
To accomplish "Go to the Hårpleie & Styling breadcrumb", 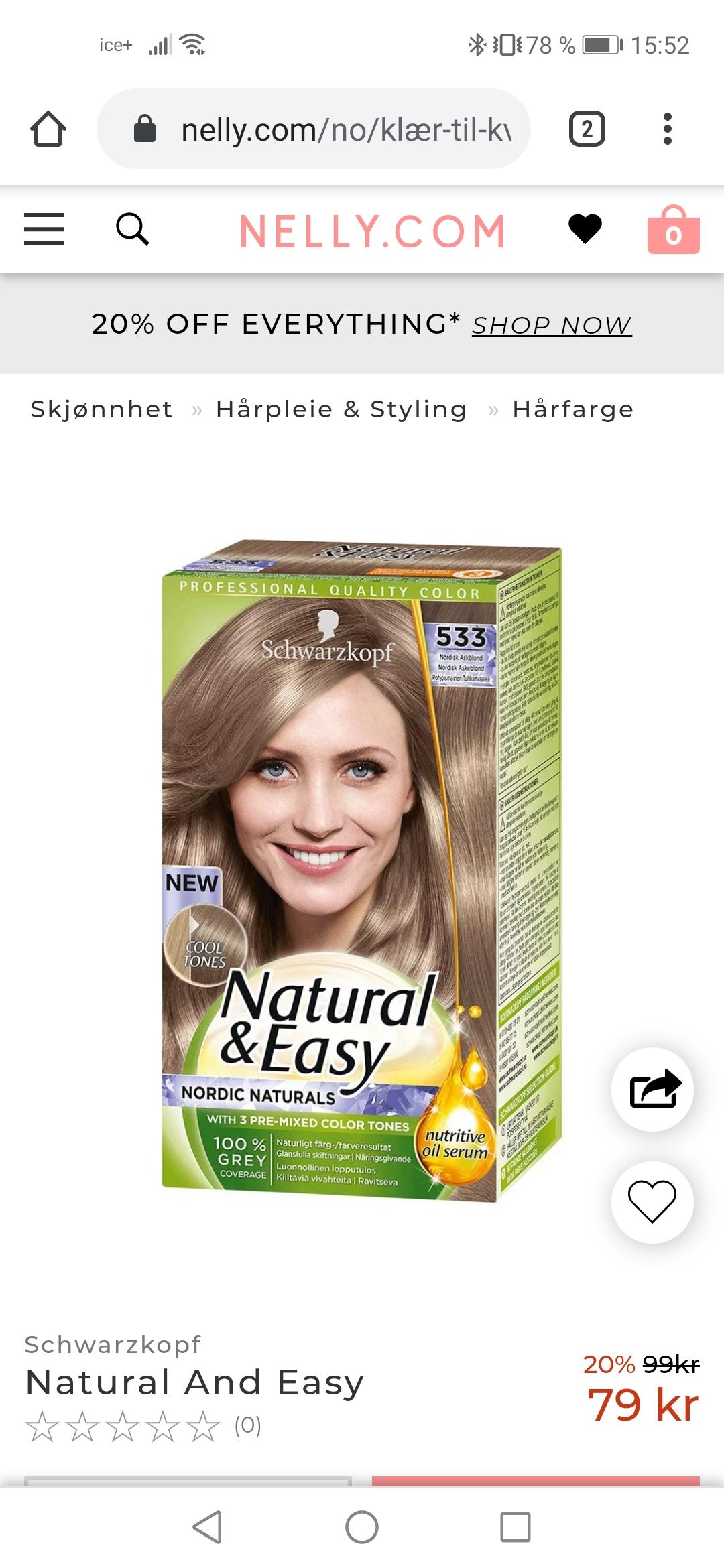I will (x=341, y=409).
